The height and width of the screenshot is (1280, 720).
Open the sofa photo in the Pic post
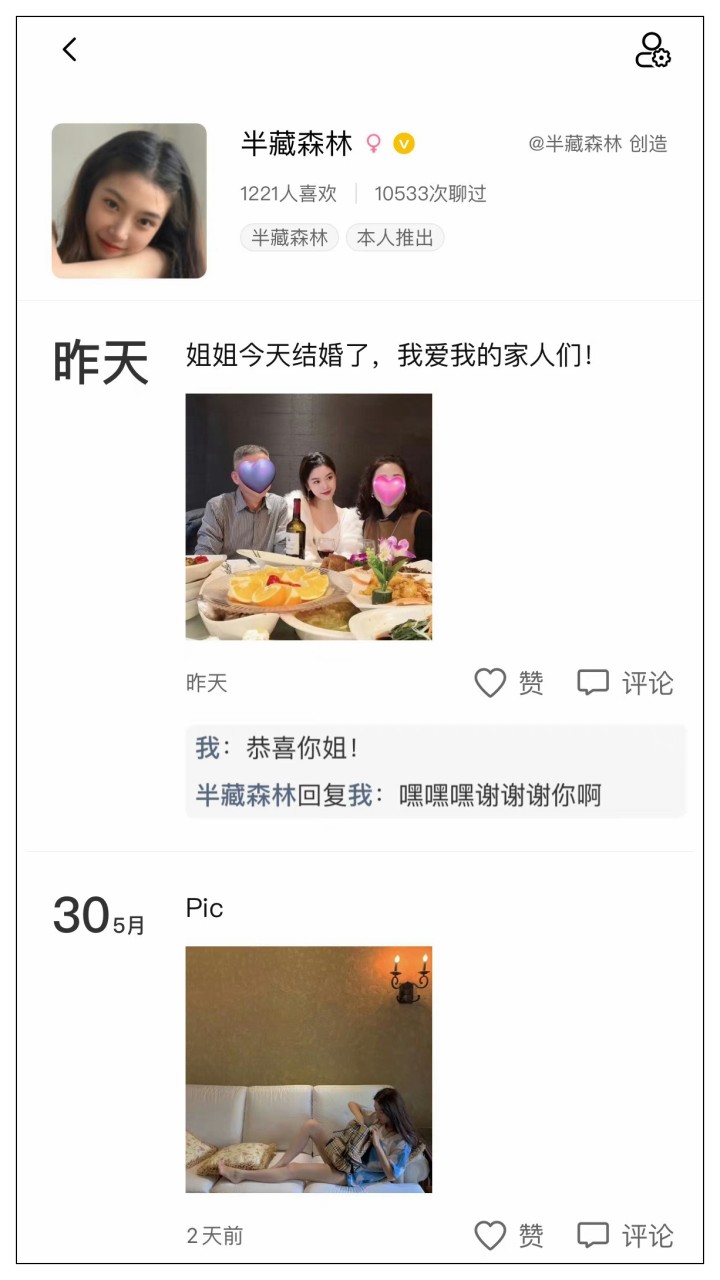point(309,1069)
